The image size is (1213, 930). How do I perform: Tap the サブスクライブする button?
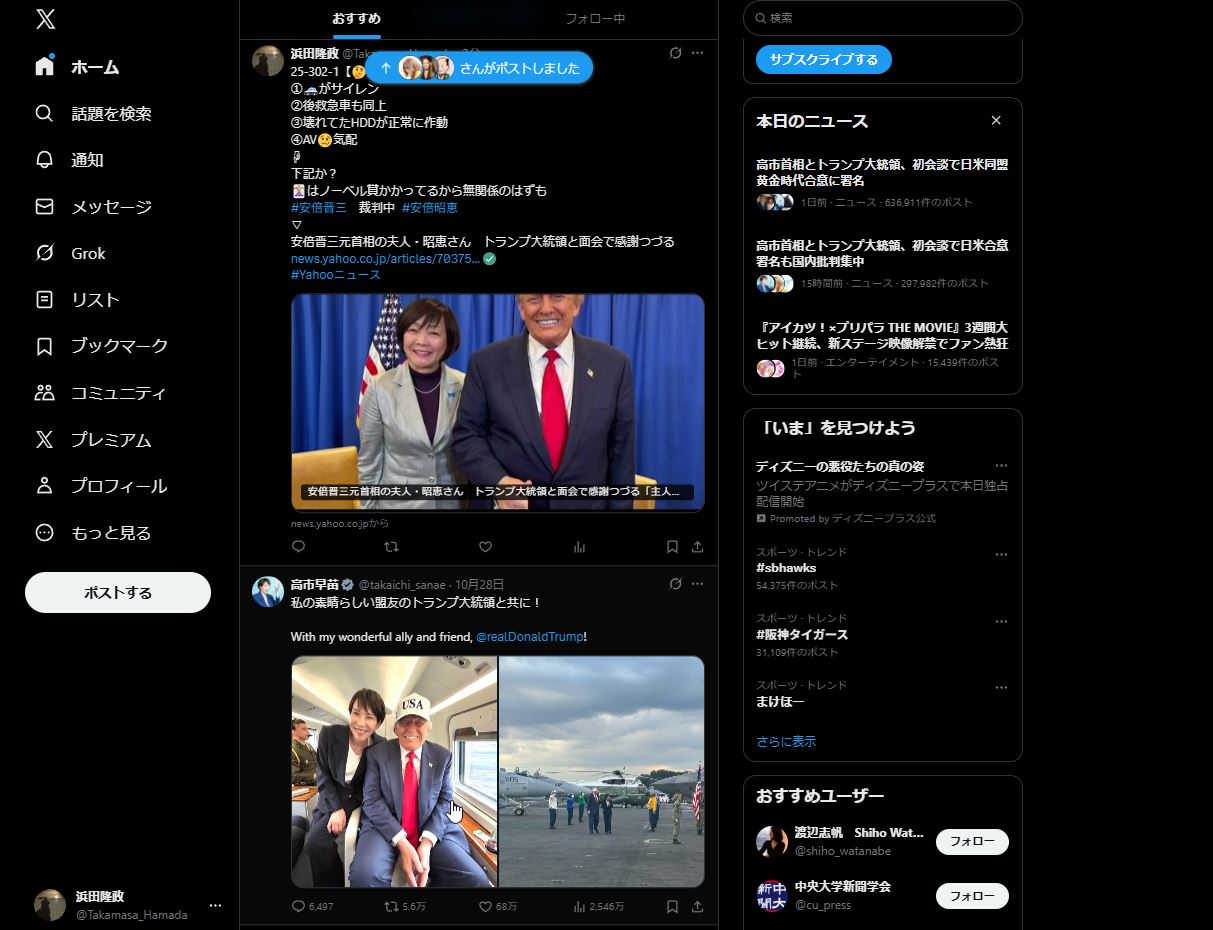824,59
